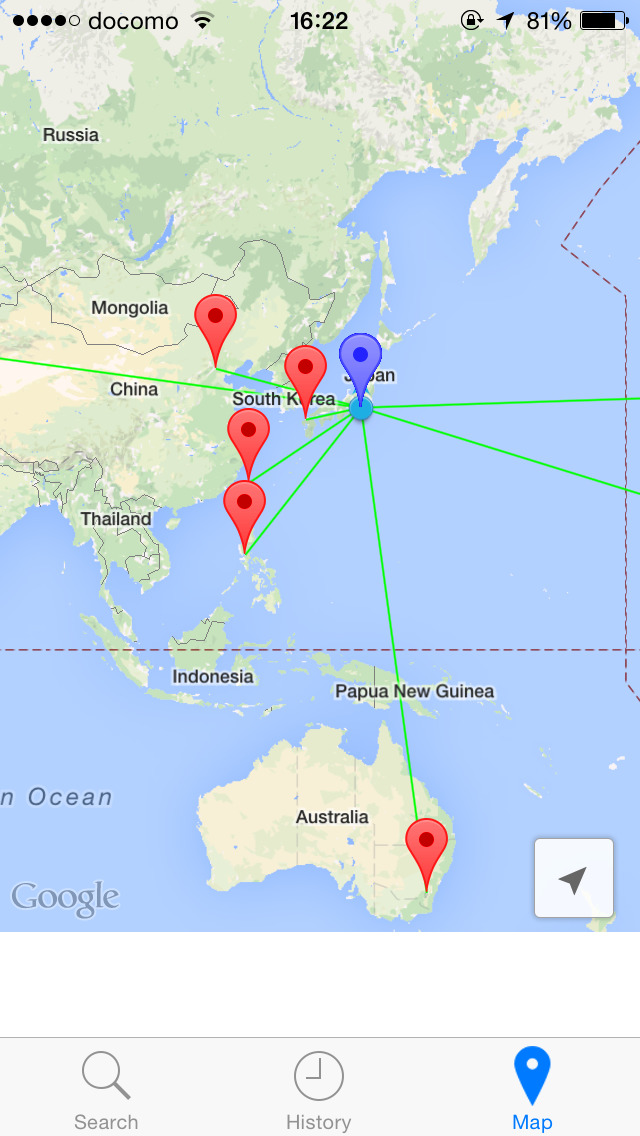Switch to the Search tab

coord(106,1090)
